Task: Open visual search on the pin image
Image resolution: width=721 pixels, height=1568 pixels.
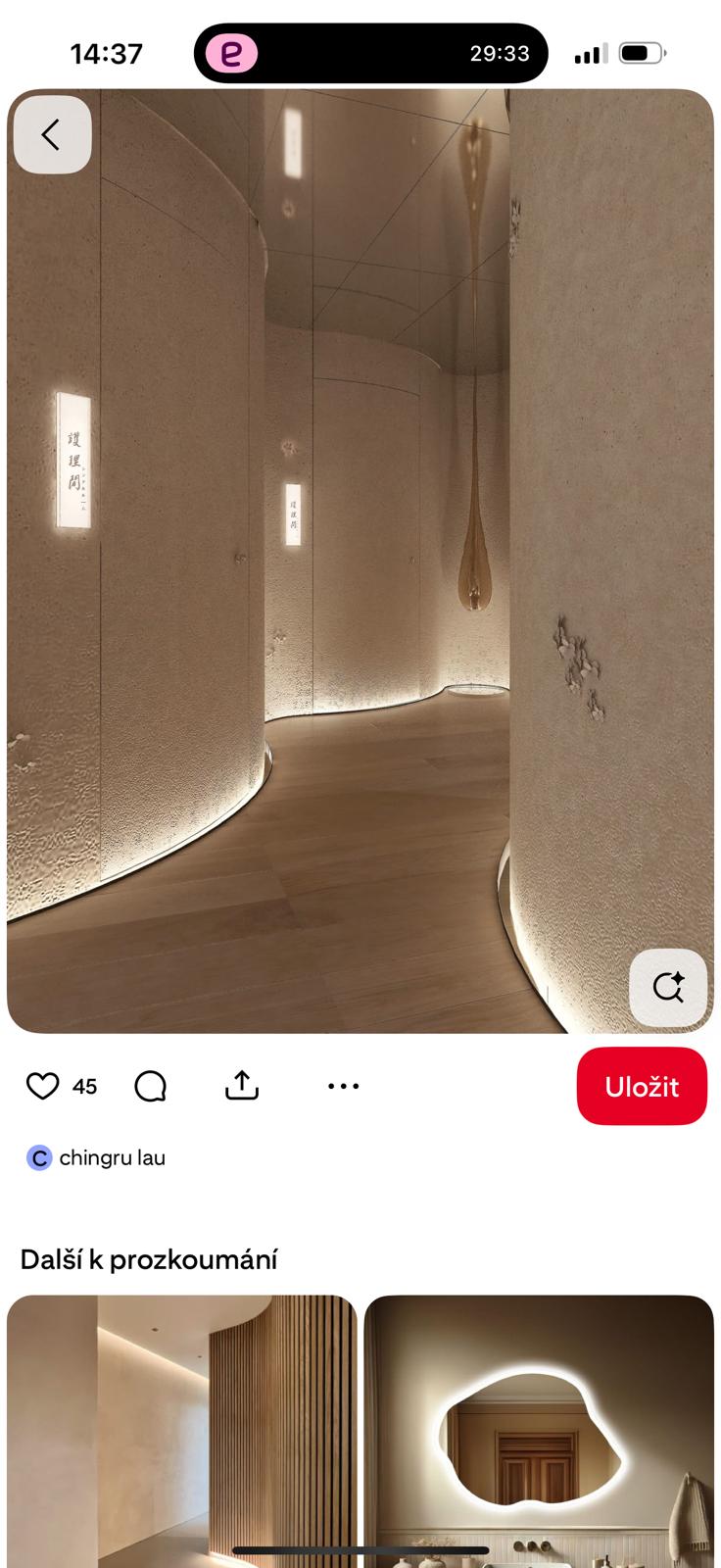Action: pos(668,987)
